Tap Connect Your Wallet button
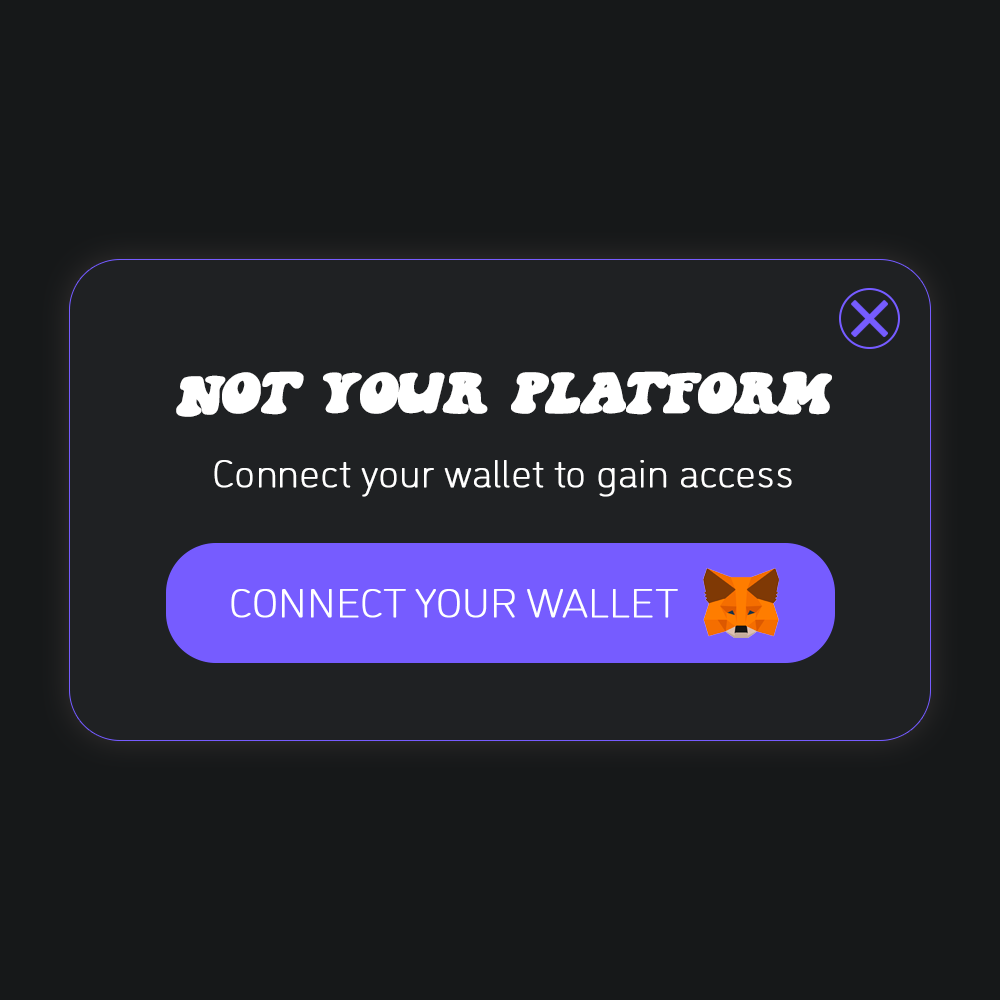 point(500,603)
